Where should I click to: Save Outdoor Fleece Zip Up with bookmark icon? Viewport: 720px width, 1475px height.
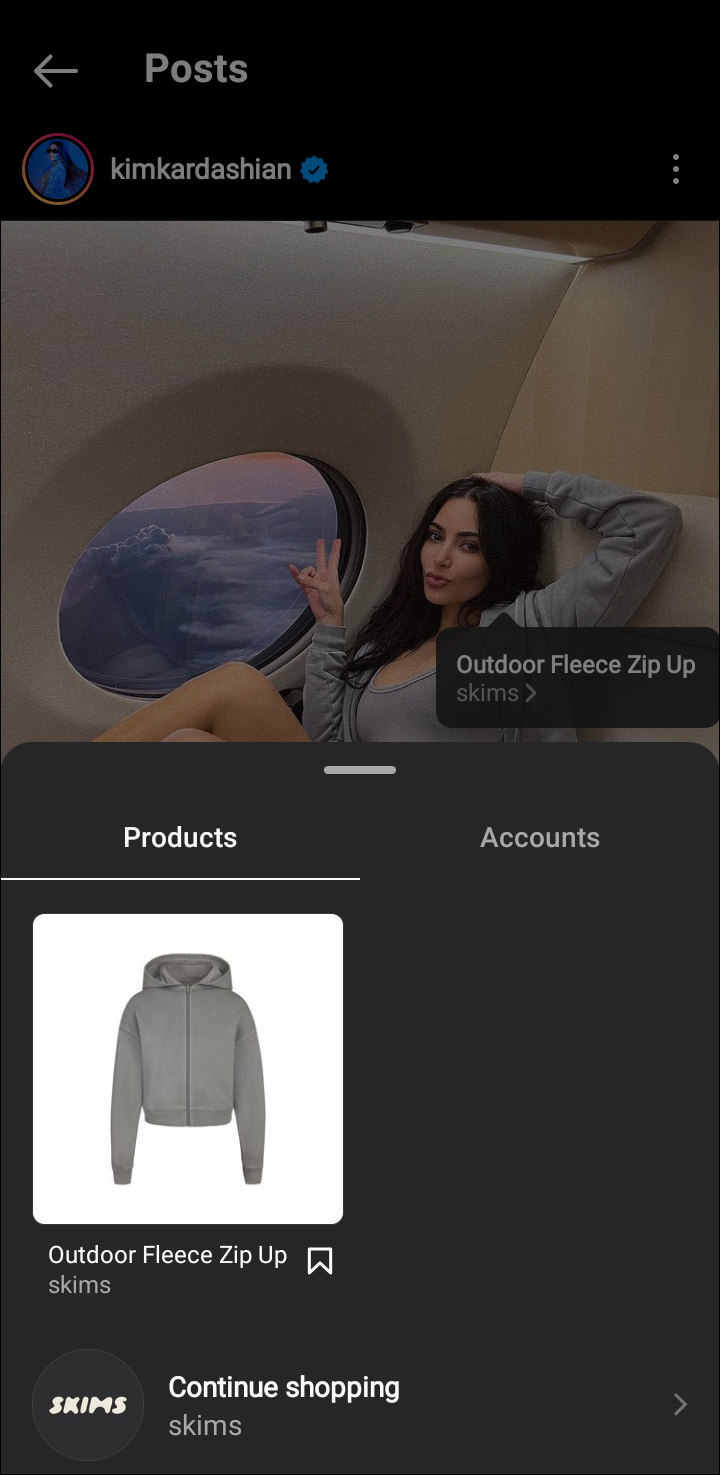pyautogui.click(x=319, y=1261)
